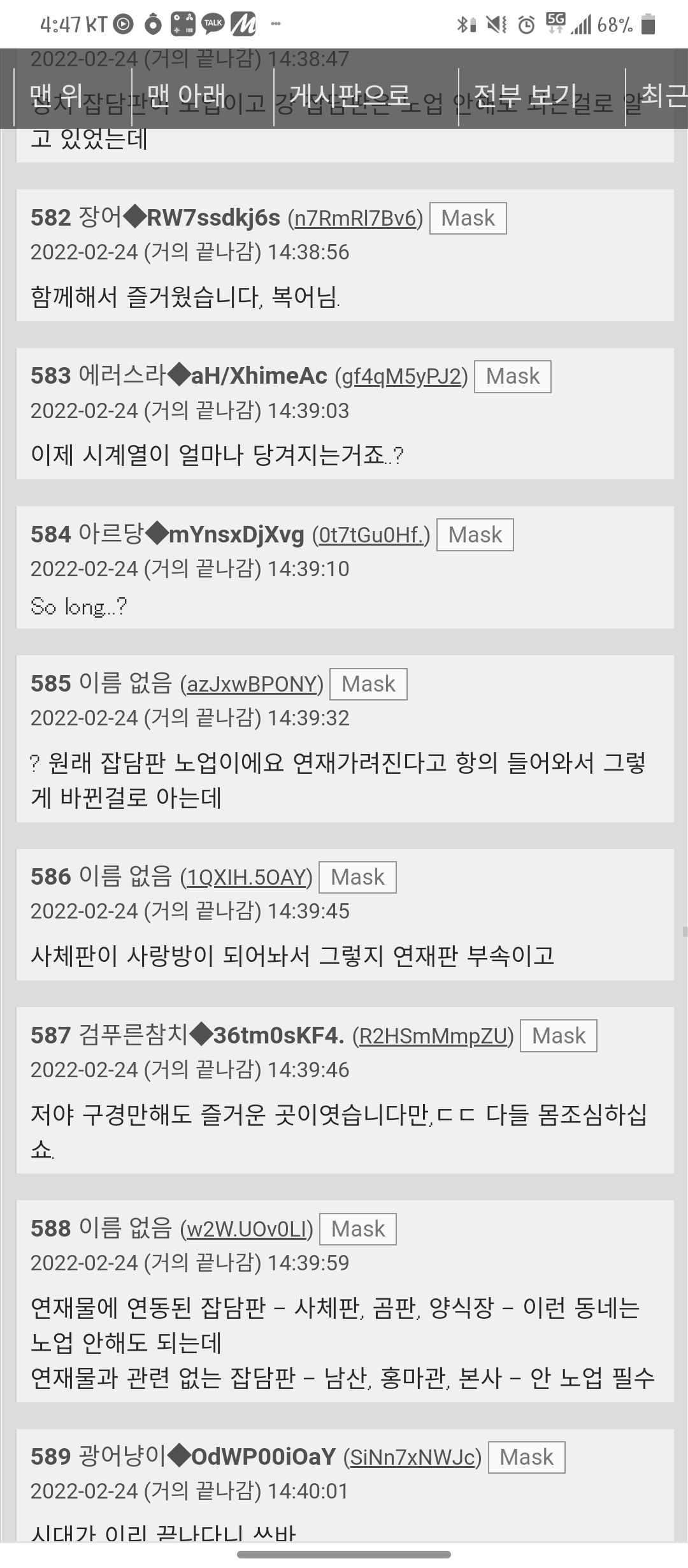The height and width of the screenshot is (1568, 688).
Task: Hit Mask on post 588
Action: tap(358, 1229)
